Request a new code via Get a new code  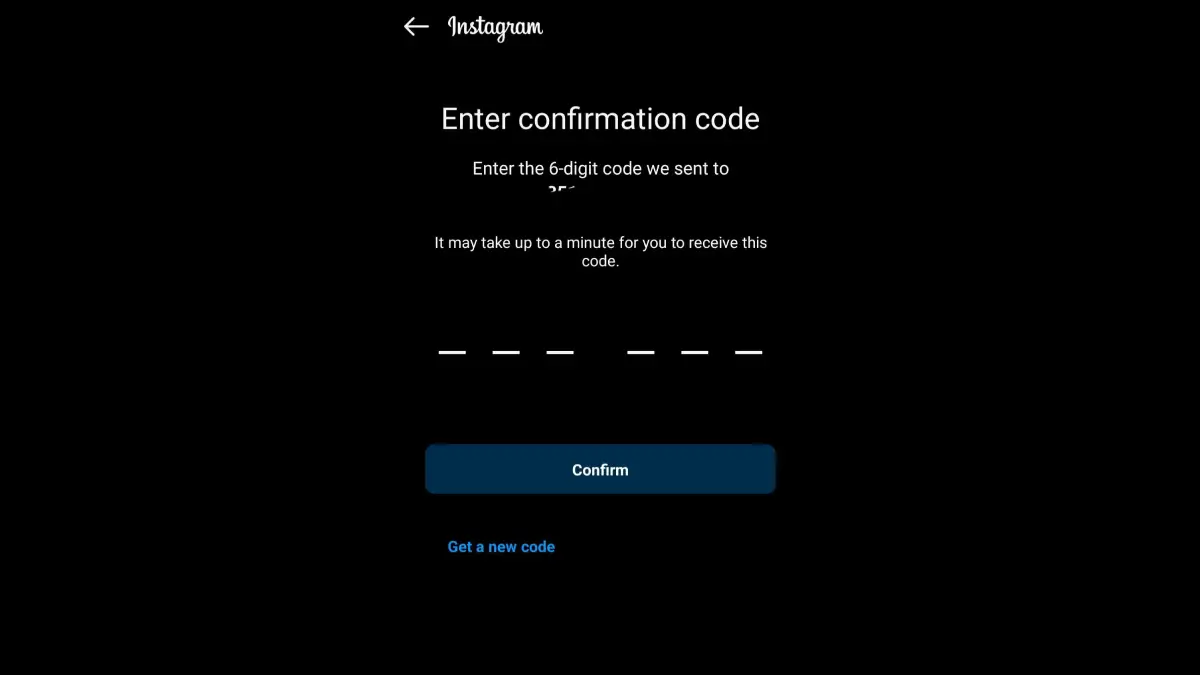501,547
